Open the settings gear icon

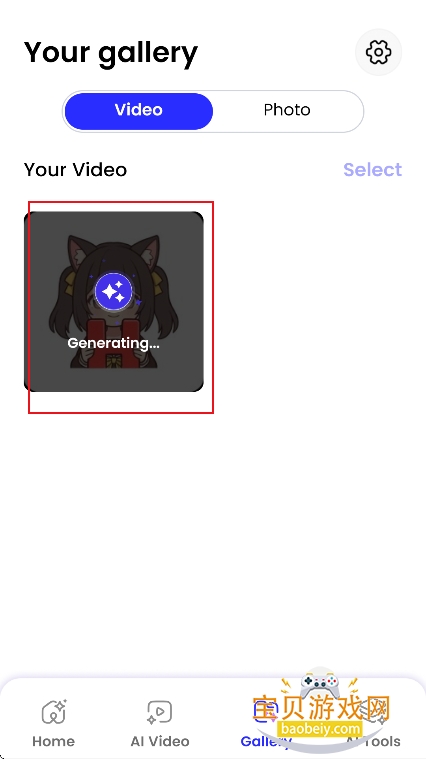[378, 52]
